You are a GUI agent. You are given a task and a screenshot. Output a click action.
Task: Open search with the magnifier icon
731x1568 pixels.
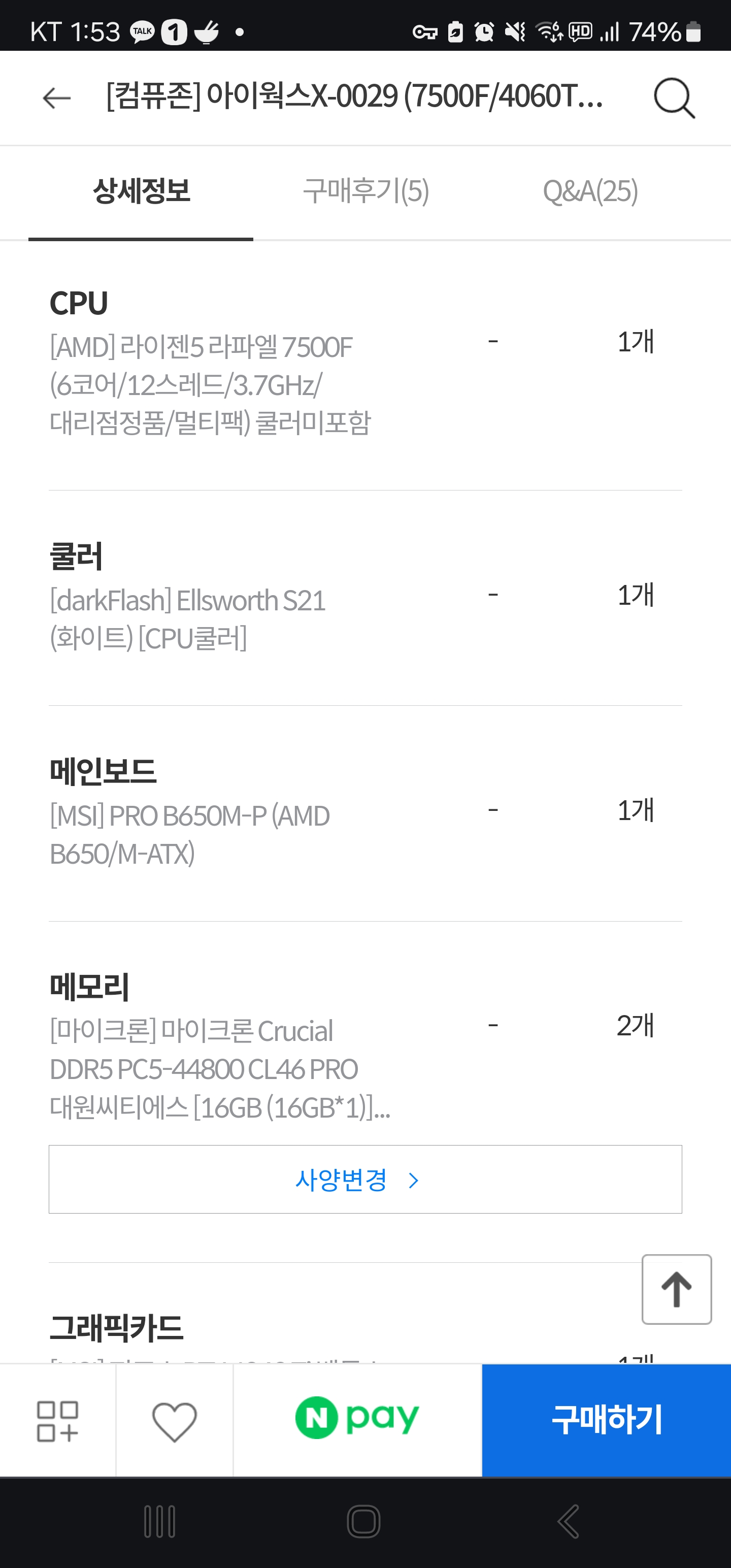tap(674, 97)
